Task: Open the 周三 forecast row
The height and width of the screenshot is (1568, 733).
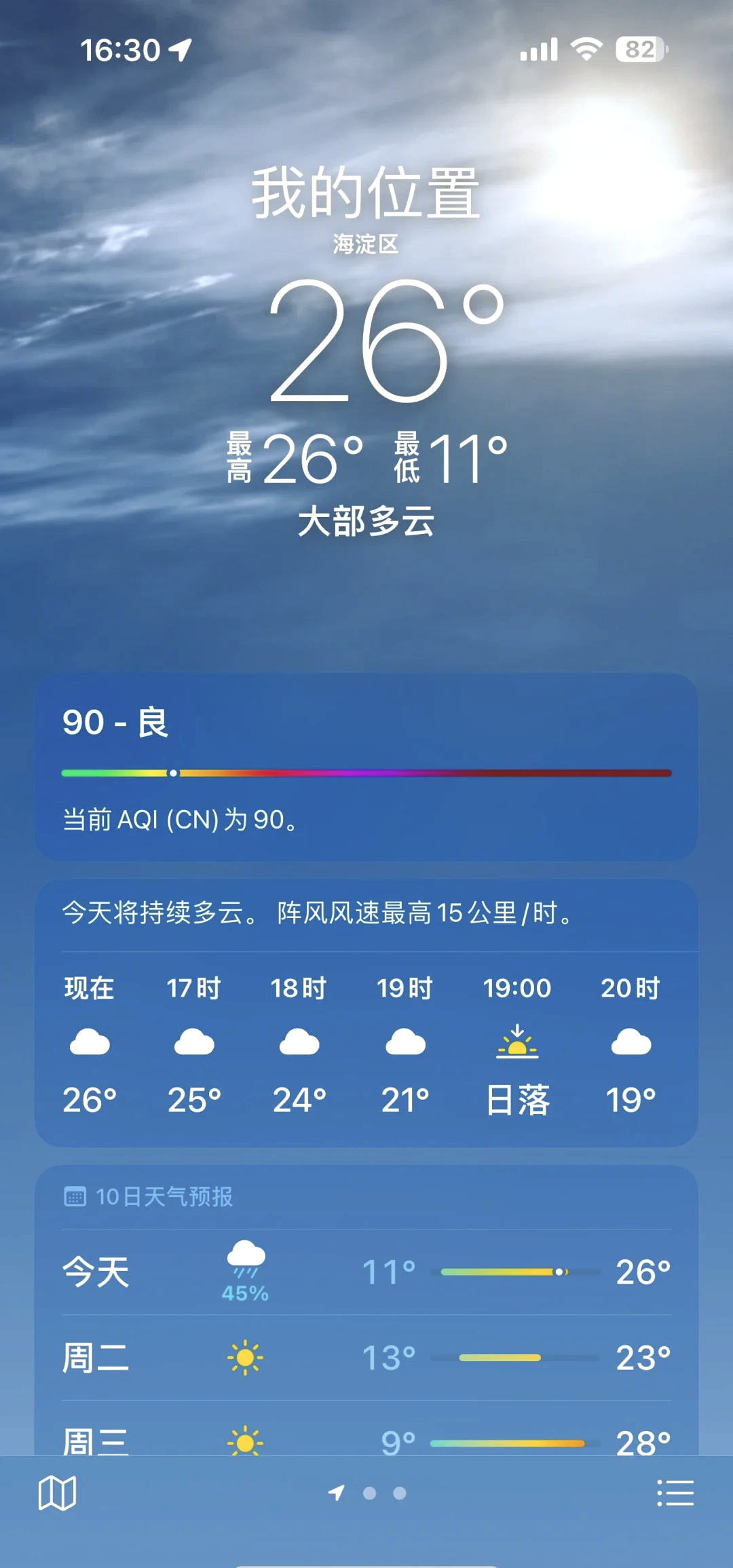Action: (366, 1440)
